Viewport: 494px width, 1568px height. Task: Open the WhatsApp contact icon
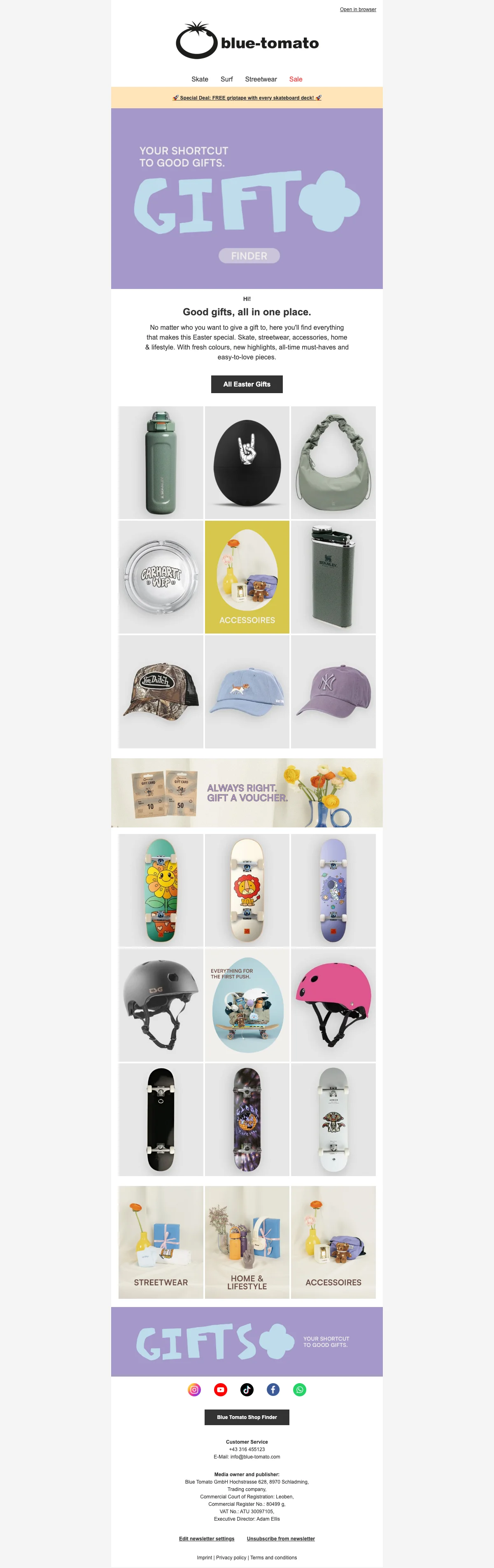click(299, 1390)
